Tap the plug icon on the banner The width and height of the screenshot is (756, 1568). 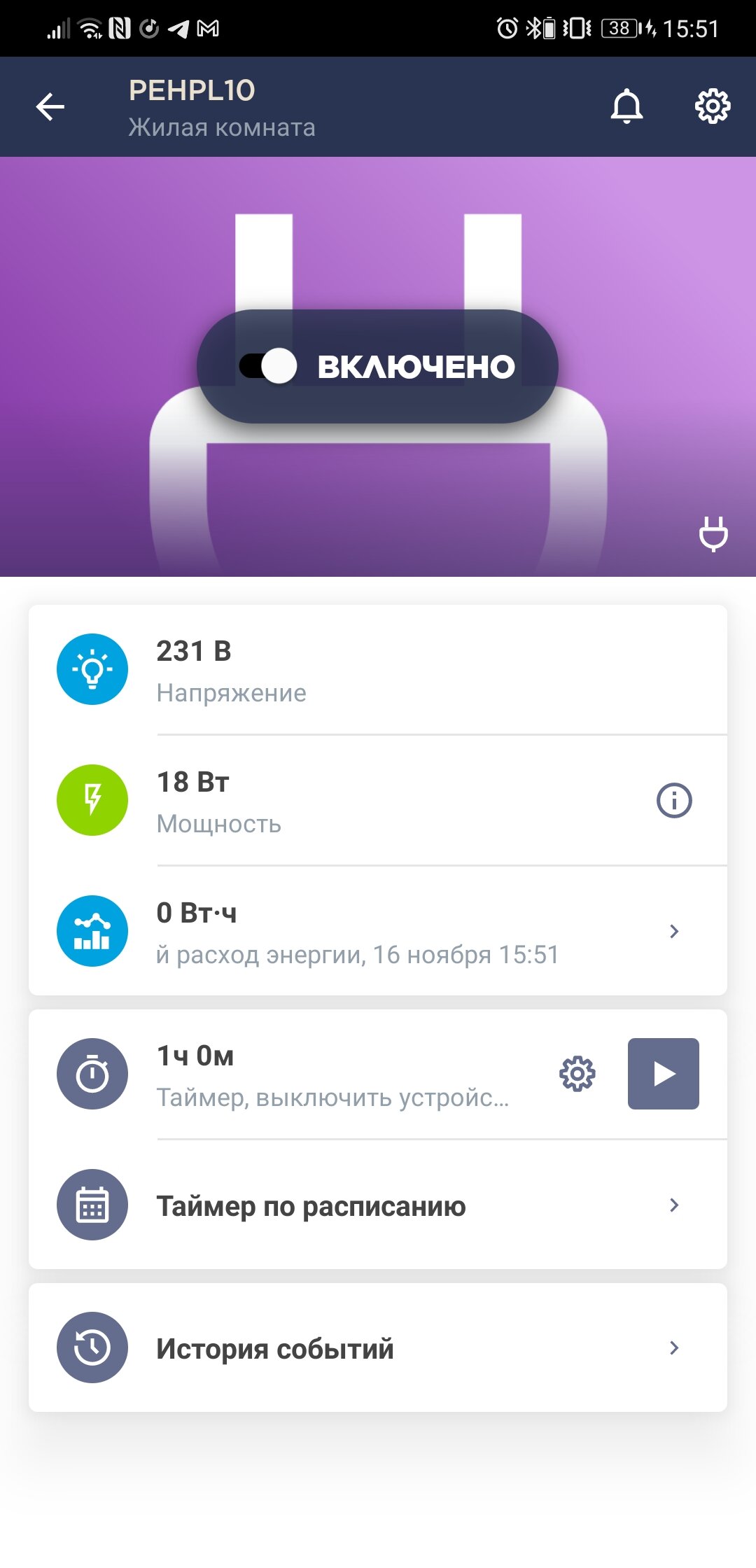point(713,533)
